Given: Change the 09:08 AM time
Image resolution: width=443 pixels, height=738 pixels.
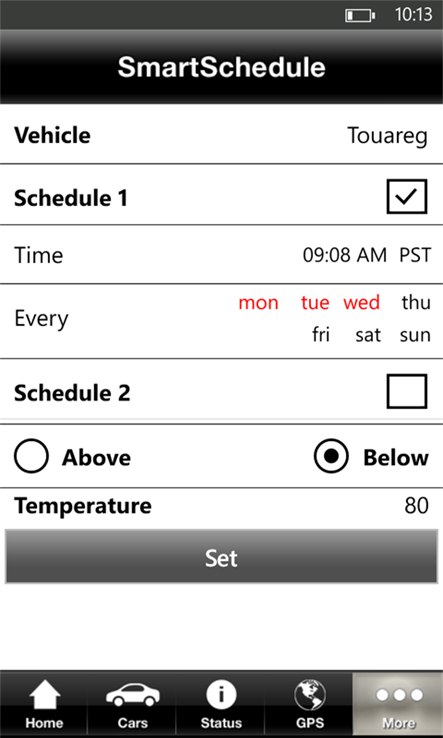Looking at the screenshot, I should (x=345, y=255).
